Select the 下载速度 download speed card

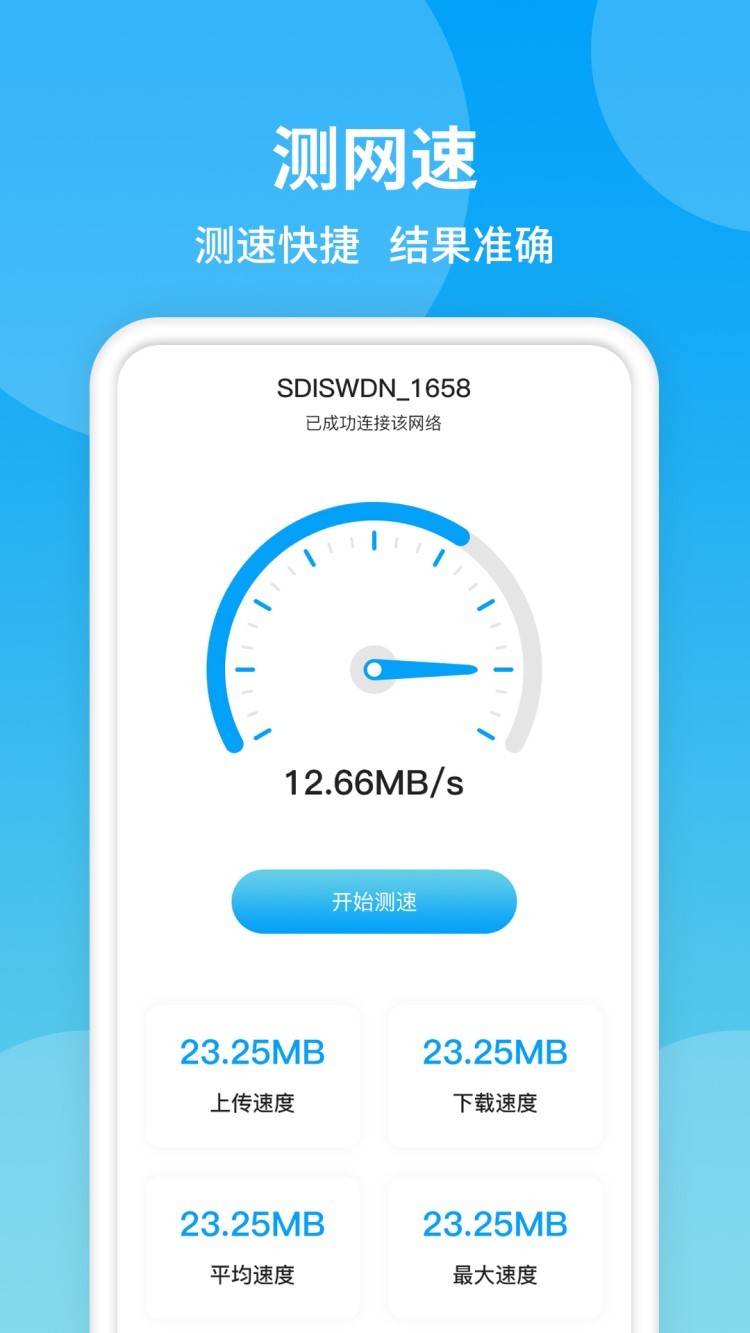pos(494,1077)
